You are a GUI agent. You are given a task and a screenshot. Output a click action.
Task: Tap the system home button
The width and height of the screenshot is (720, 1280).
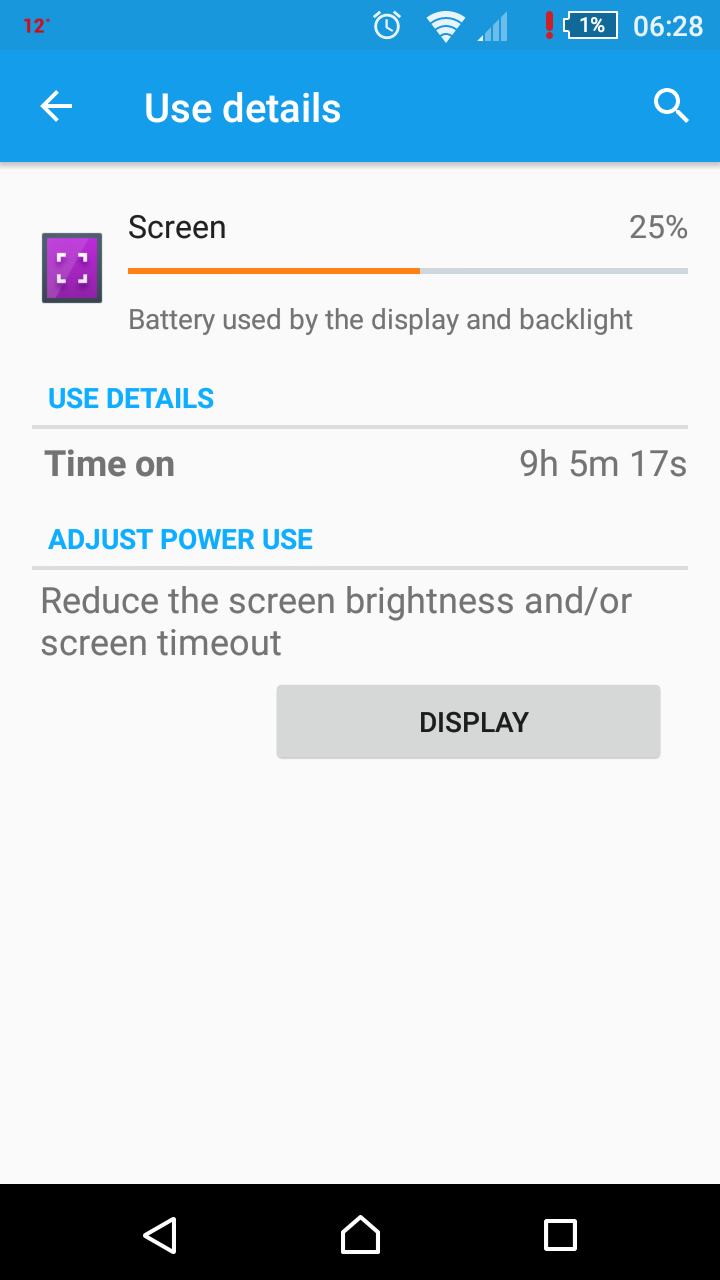(360, 1235)
